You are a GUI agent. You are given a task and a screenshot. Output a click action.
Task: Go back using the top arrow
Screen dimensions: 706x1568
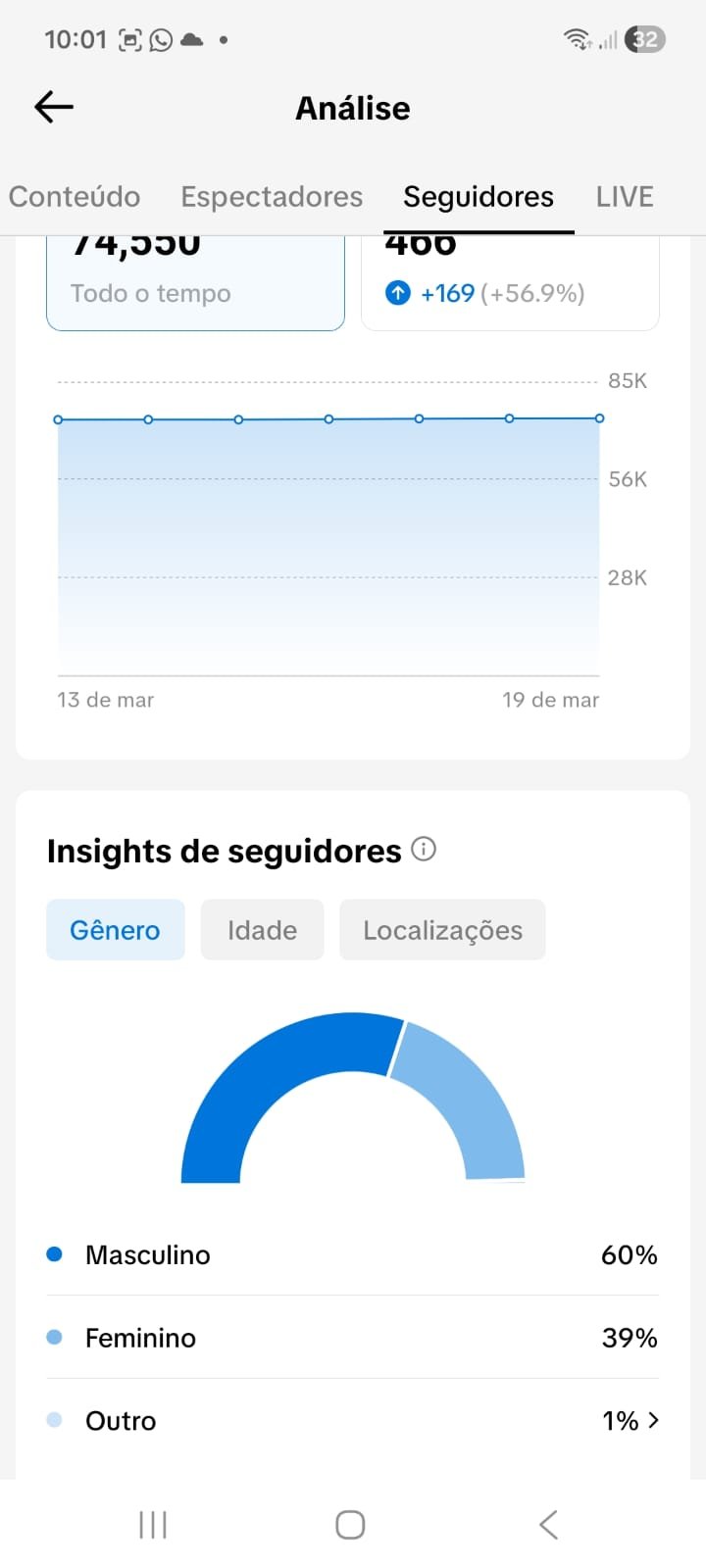pos(54,107)
